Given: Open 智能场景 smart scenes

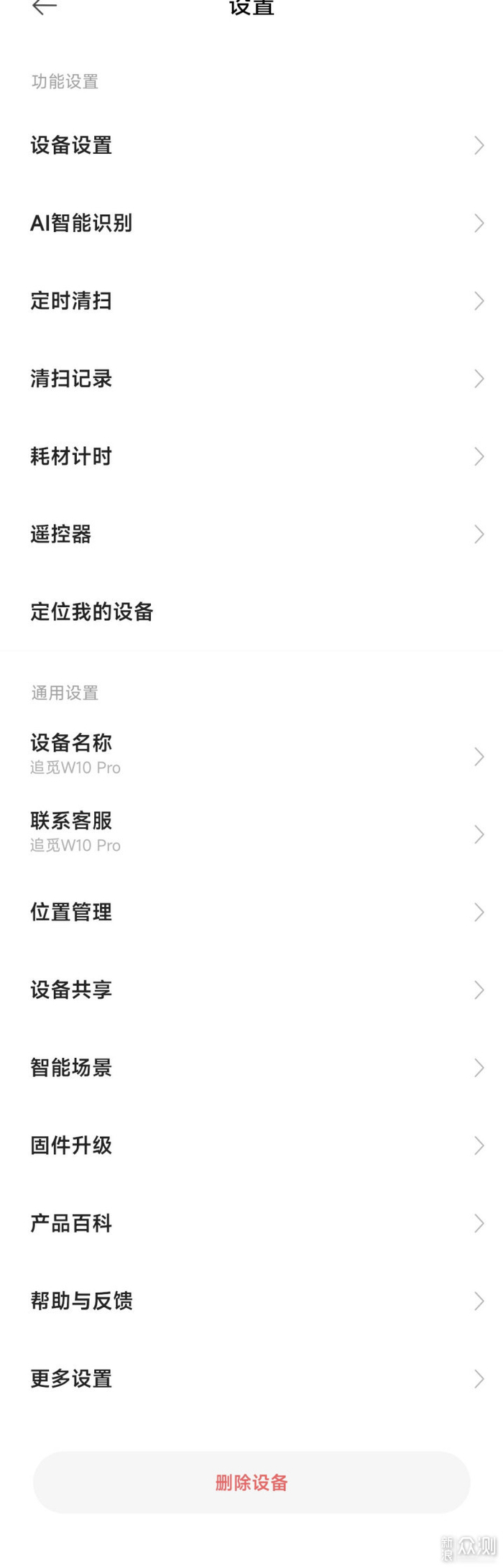Looking at the screenshot, I should (x=251, y=1067).
